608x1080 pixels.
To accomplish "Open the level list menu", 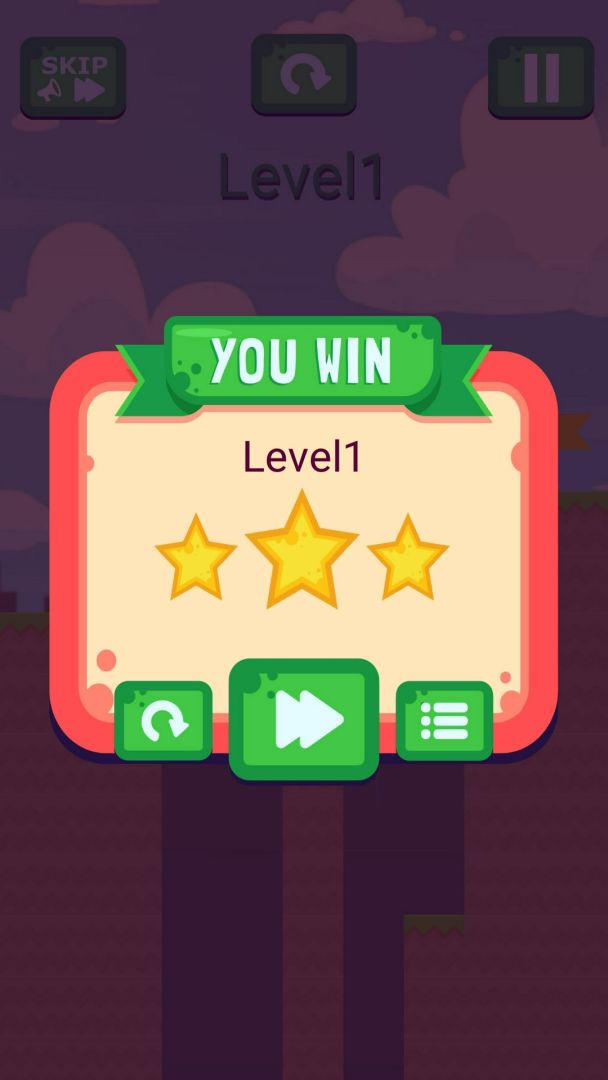I will pos(444,720).
